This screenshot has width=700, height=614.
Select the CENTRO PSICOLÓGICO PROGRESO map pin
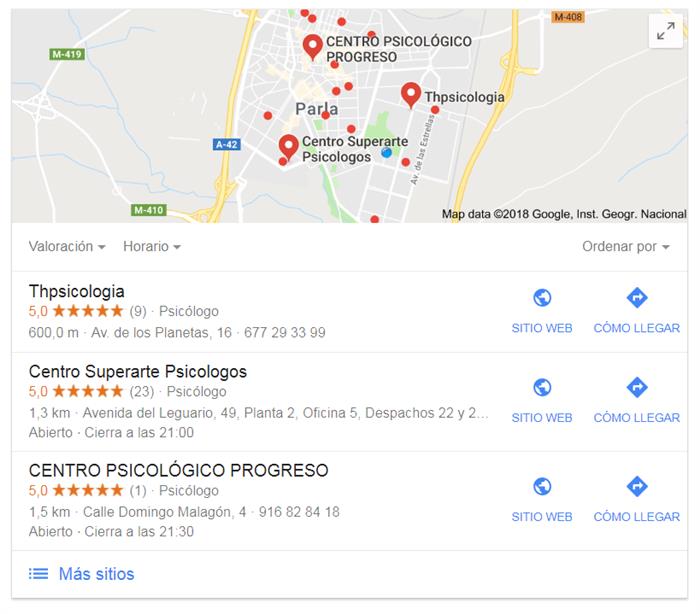click(x=312, y=46)
